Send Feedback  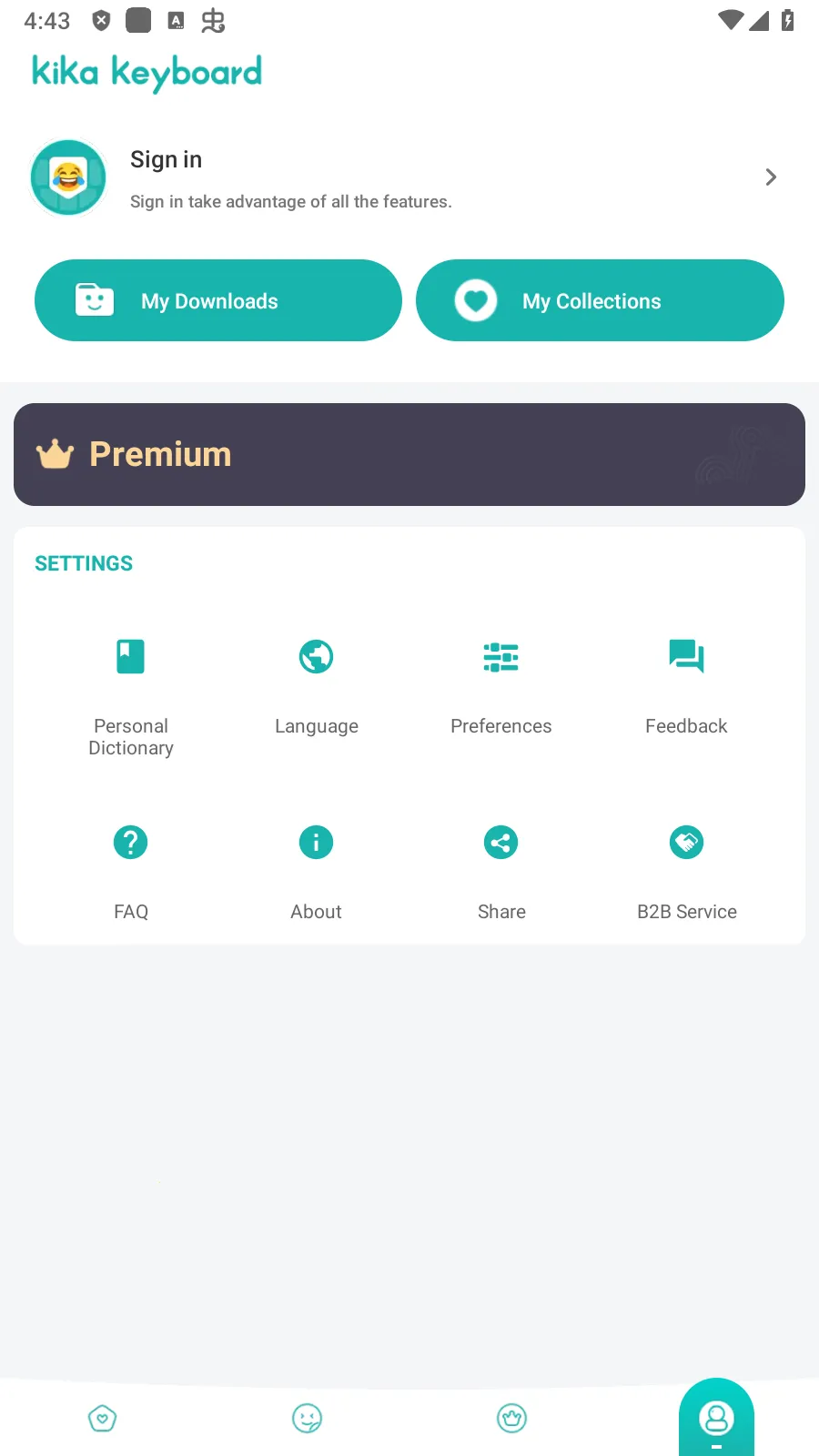coord(686,684)
